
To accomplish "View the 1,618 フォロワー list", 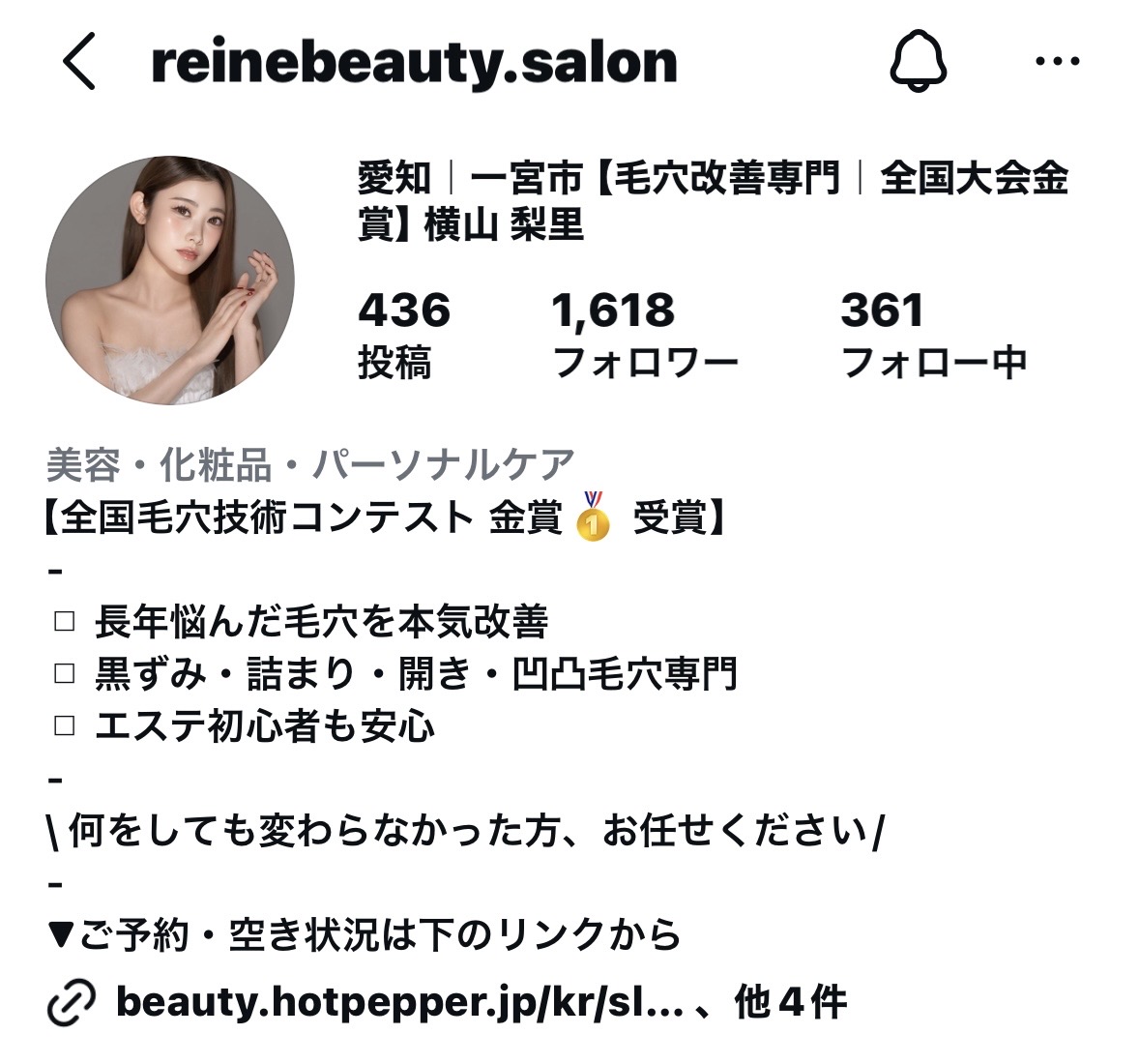I will tap(644, 335).
